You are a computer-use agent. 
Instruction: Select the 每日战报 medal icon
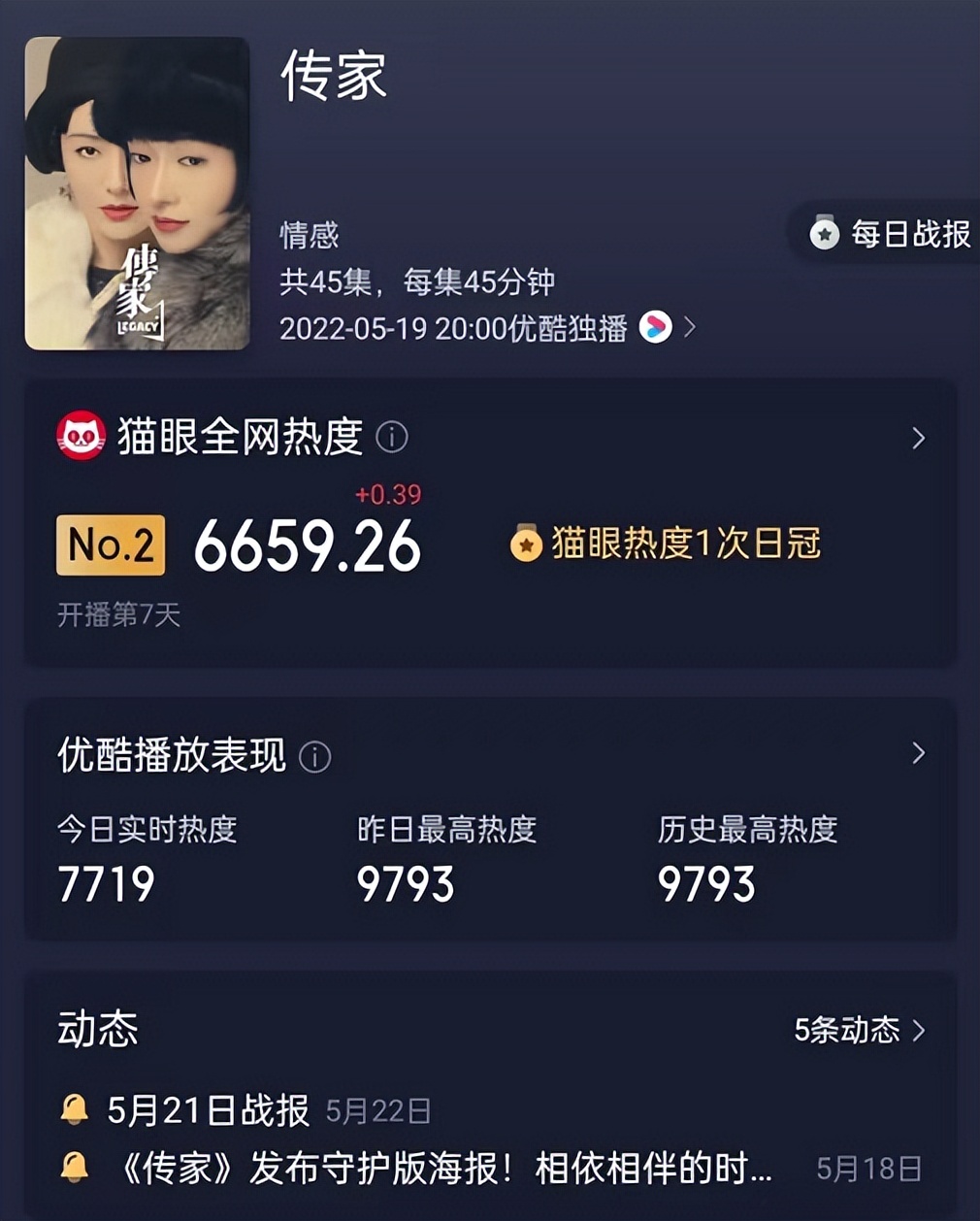click(824, 233)
